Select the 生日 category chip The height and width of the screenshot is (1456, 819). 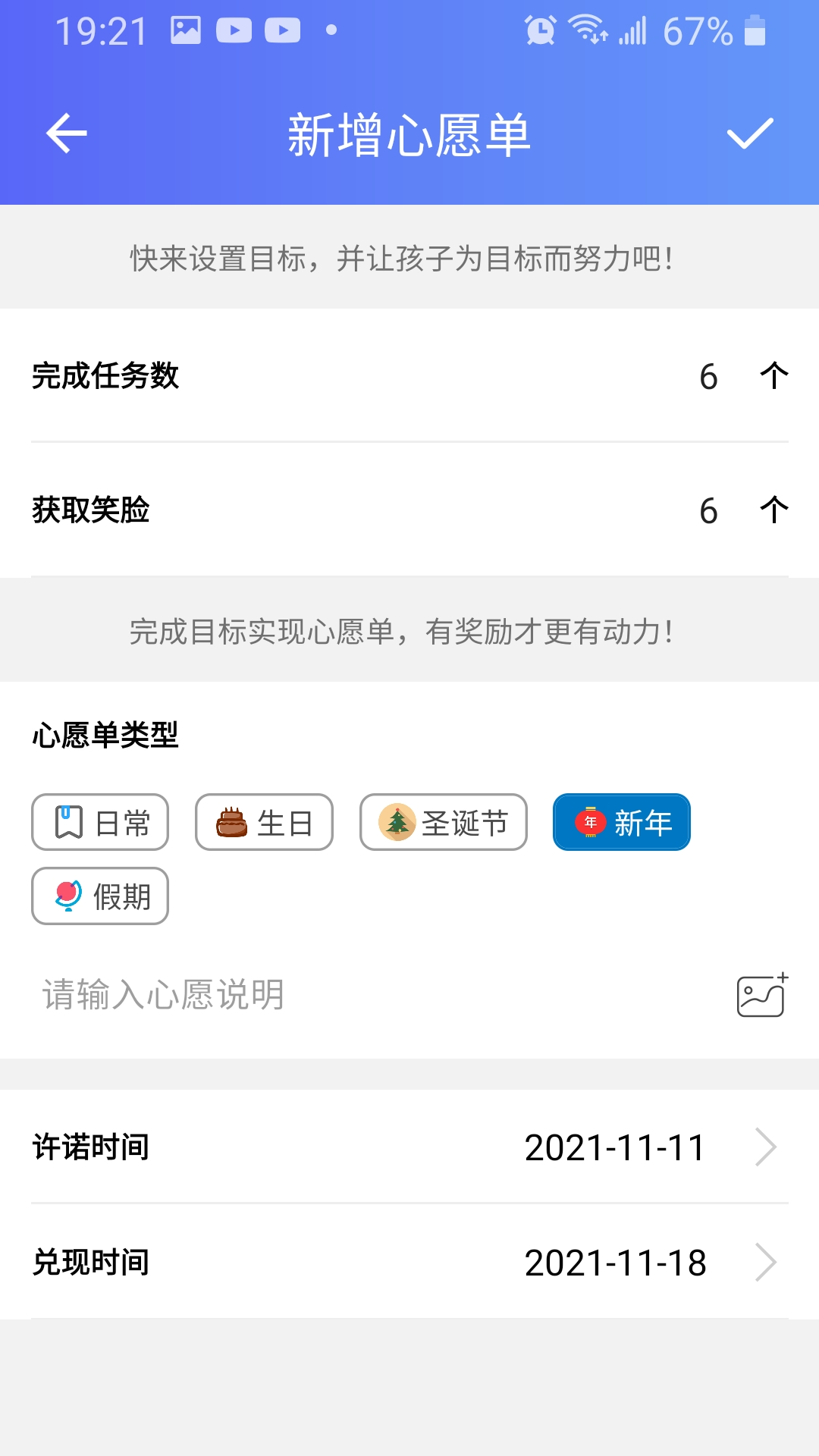point(263,821)
